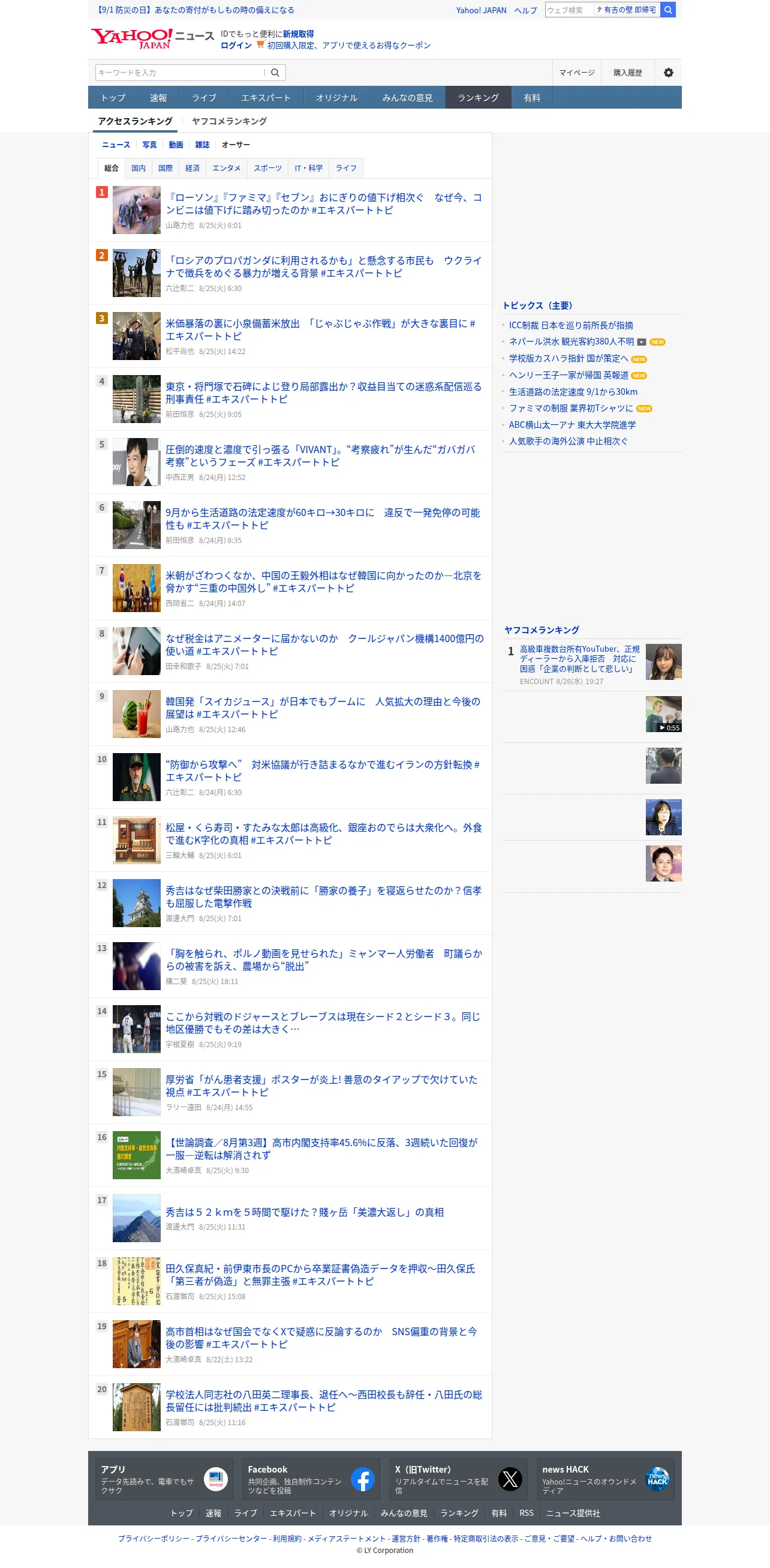The height and width of the screenshot is (1568, 770).
Task: Tap the keyword search magnifier icon
Action: (x=275, y=73)
